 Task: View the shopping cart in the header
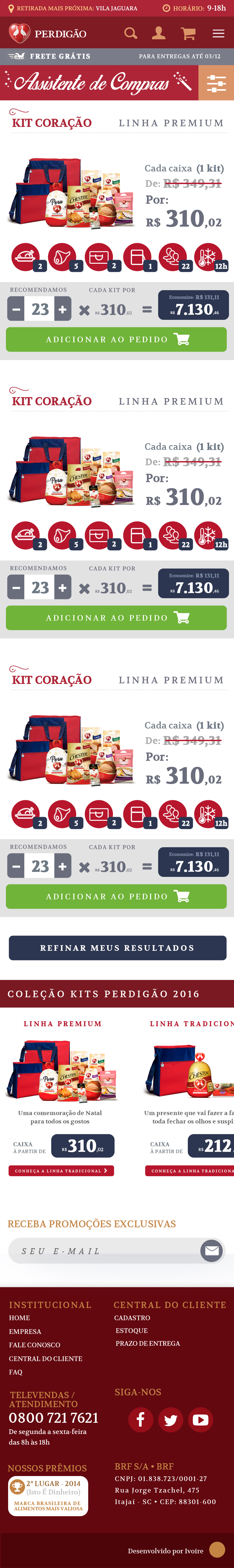[188, 33]
